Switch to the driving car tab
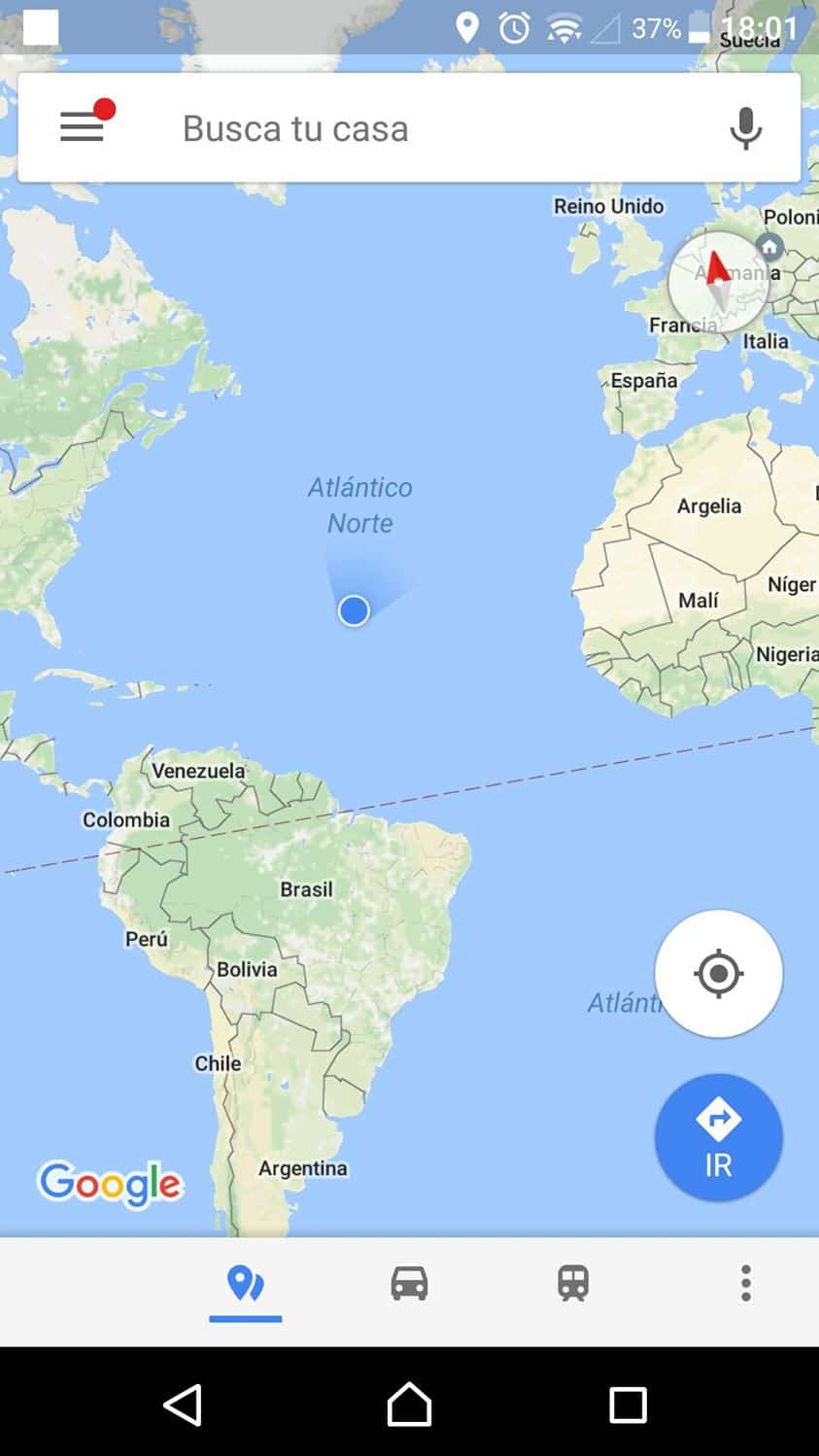Image resolution: width=819 pixels, height=1456 pixels. click(409, 1283)
